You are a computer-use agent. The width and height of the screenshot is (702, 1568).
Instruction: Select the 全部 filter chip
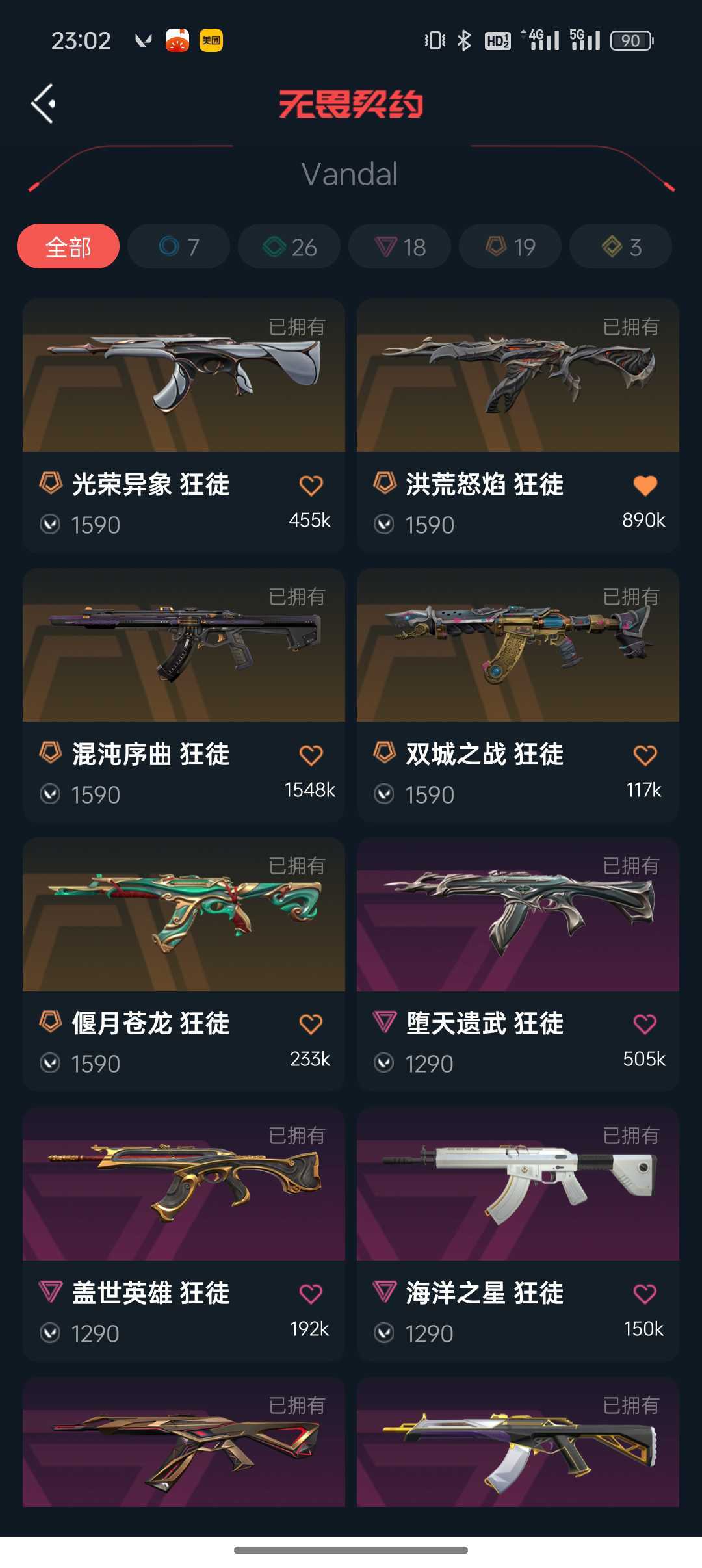[x=68, y=246]
